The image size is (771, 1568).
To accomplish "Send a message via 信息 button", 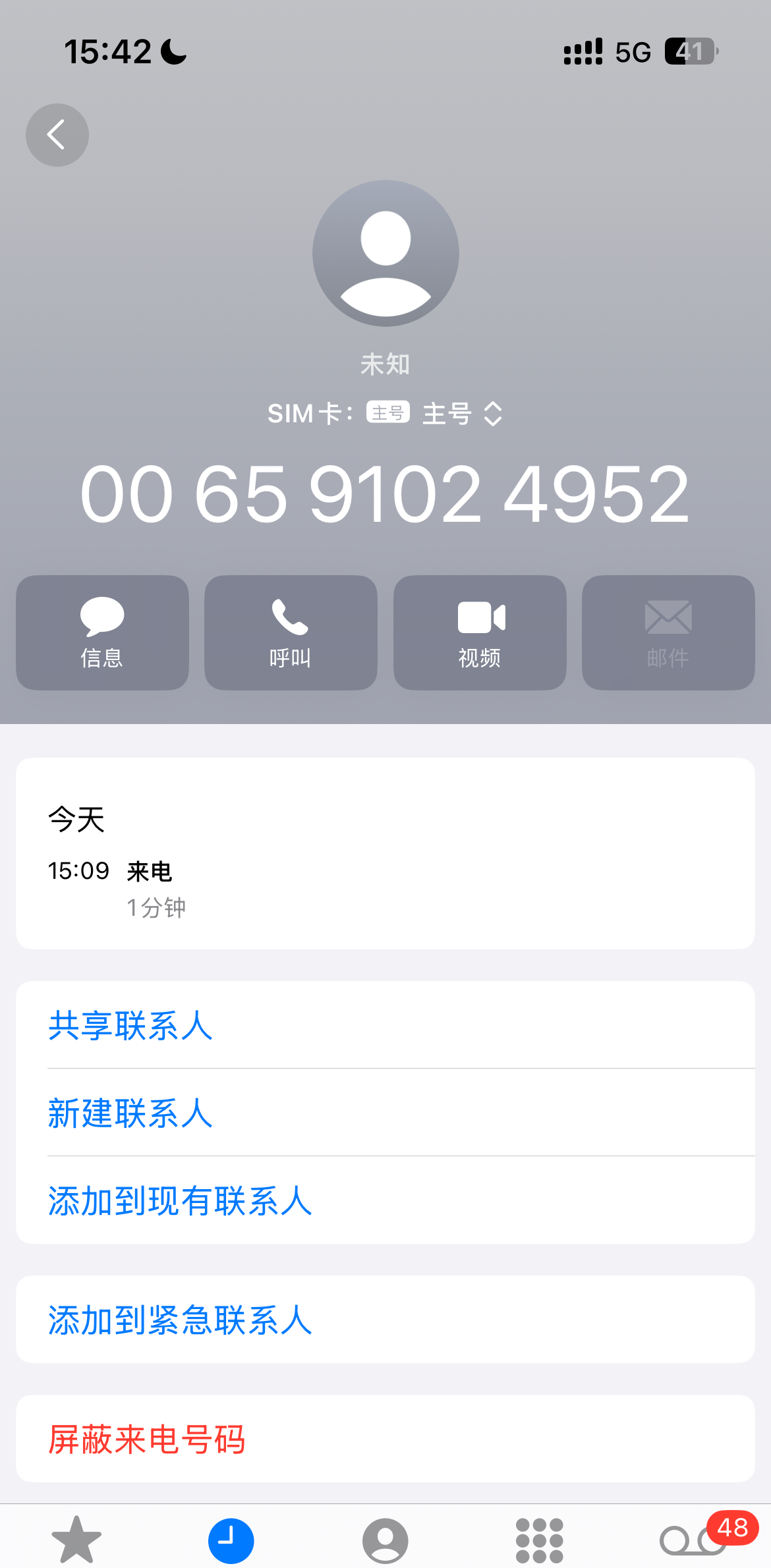I will pyautogui.click(x=102, y=632).
